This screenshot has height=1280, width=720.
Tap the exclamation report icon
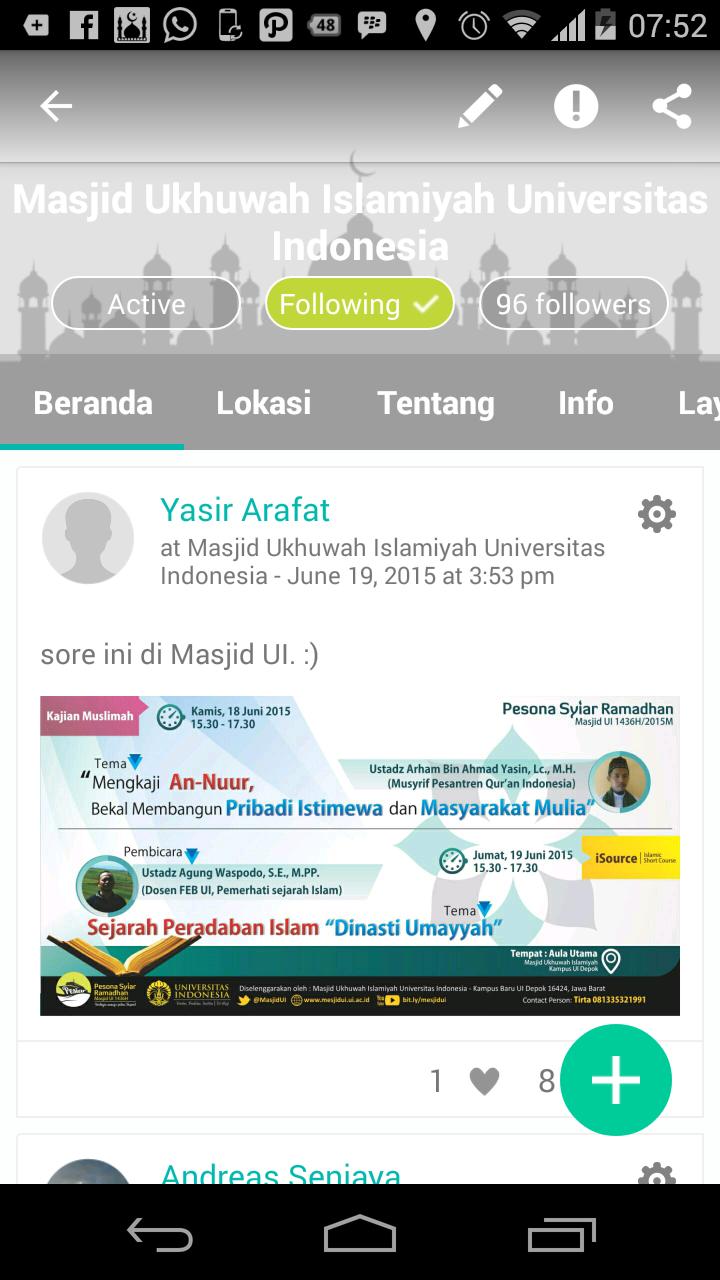tap(575, 105)
